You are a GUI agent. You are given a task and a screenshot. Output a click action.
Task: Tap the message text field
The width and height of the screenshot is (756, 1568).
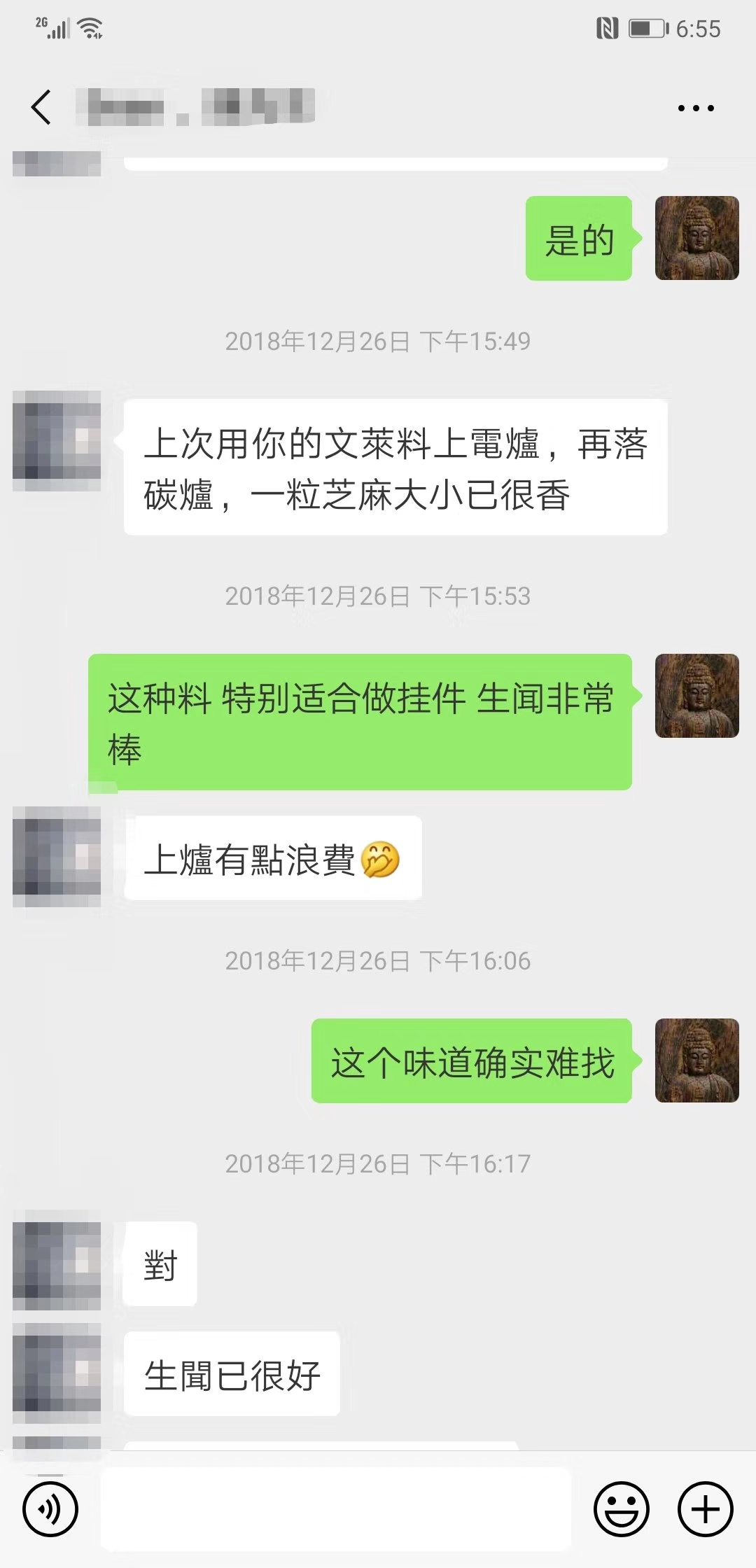tap(336, 1508)
